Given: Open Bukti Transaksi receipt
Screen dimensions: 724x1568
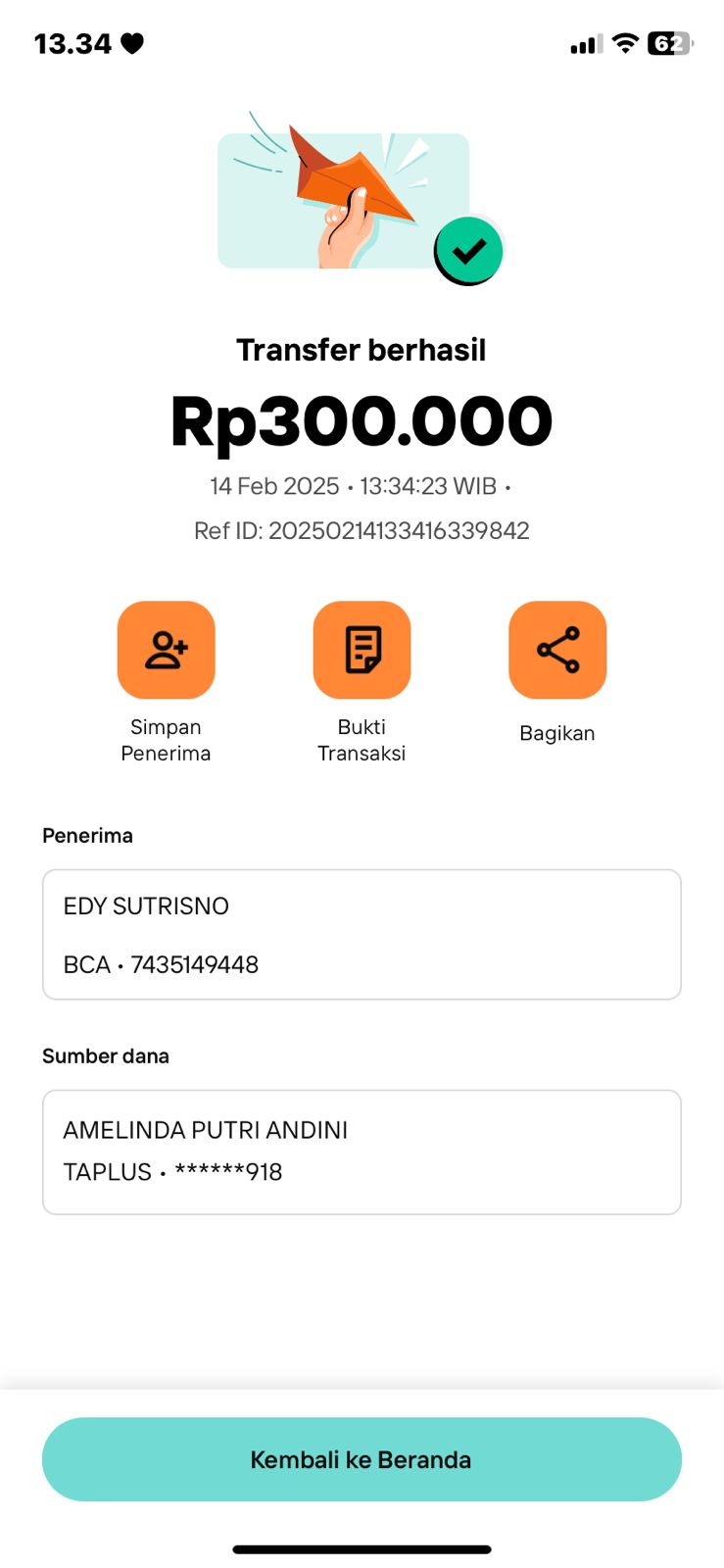Looking at the screenshot, I should click(362, 650).
